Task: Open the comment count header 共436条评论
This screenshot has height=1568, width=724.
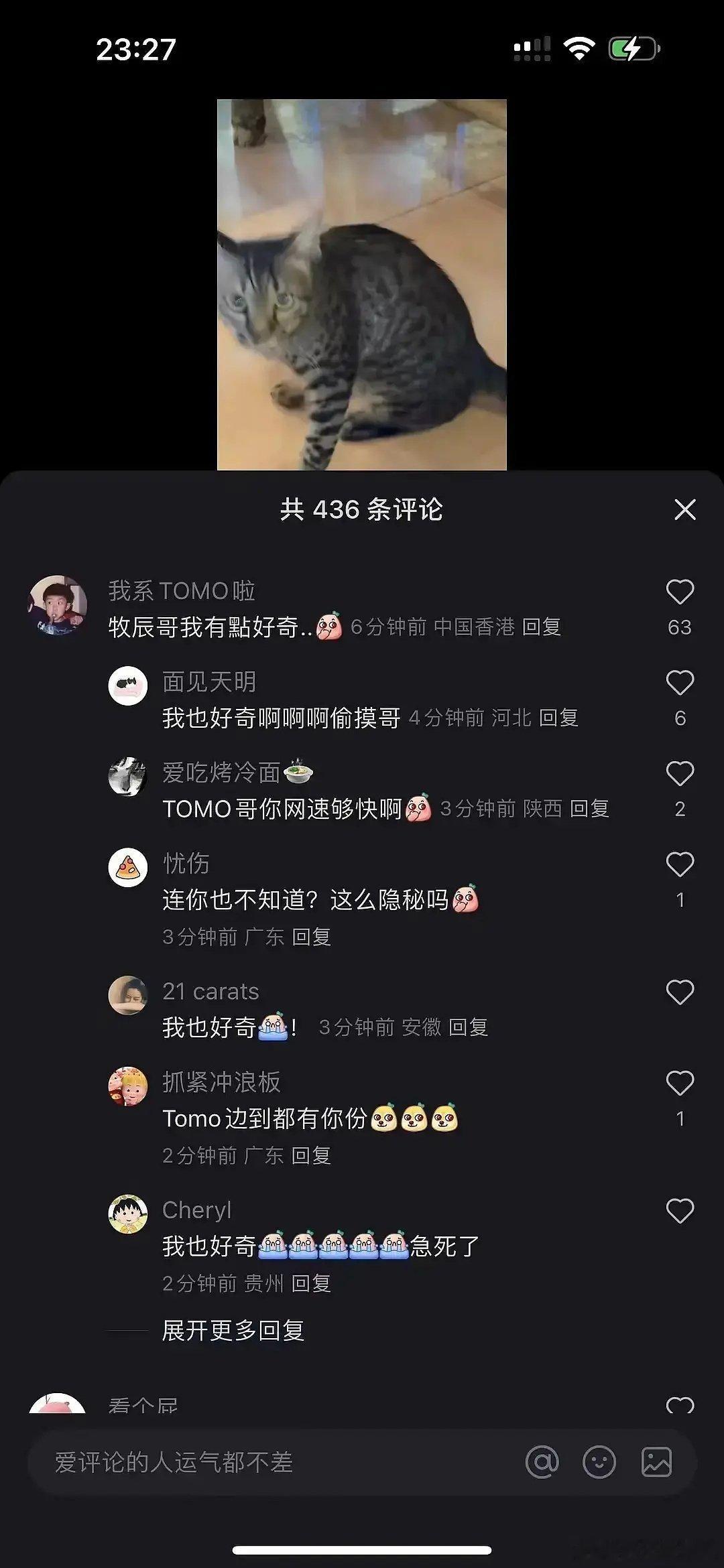Action: pyautogui.click(x=362, y=510)
